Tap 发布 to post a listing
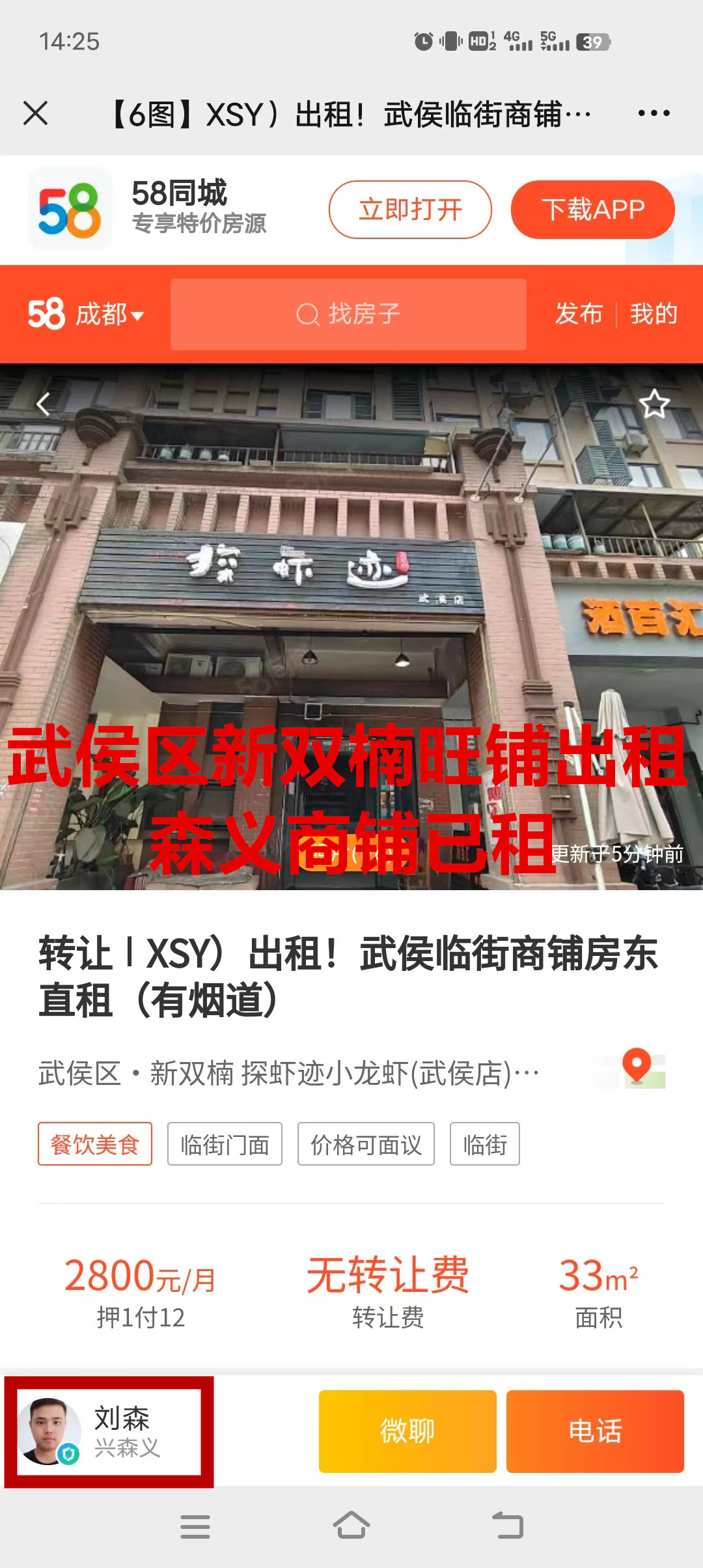The width and height of the screenshot is (703, 1568). pos(578,315)
